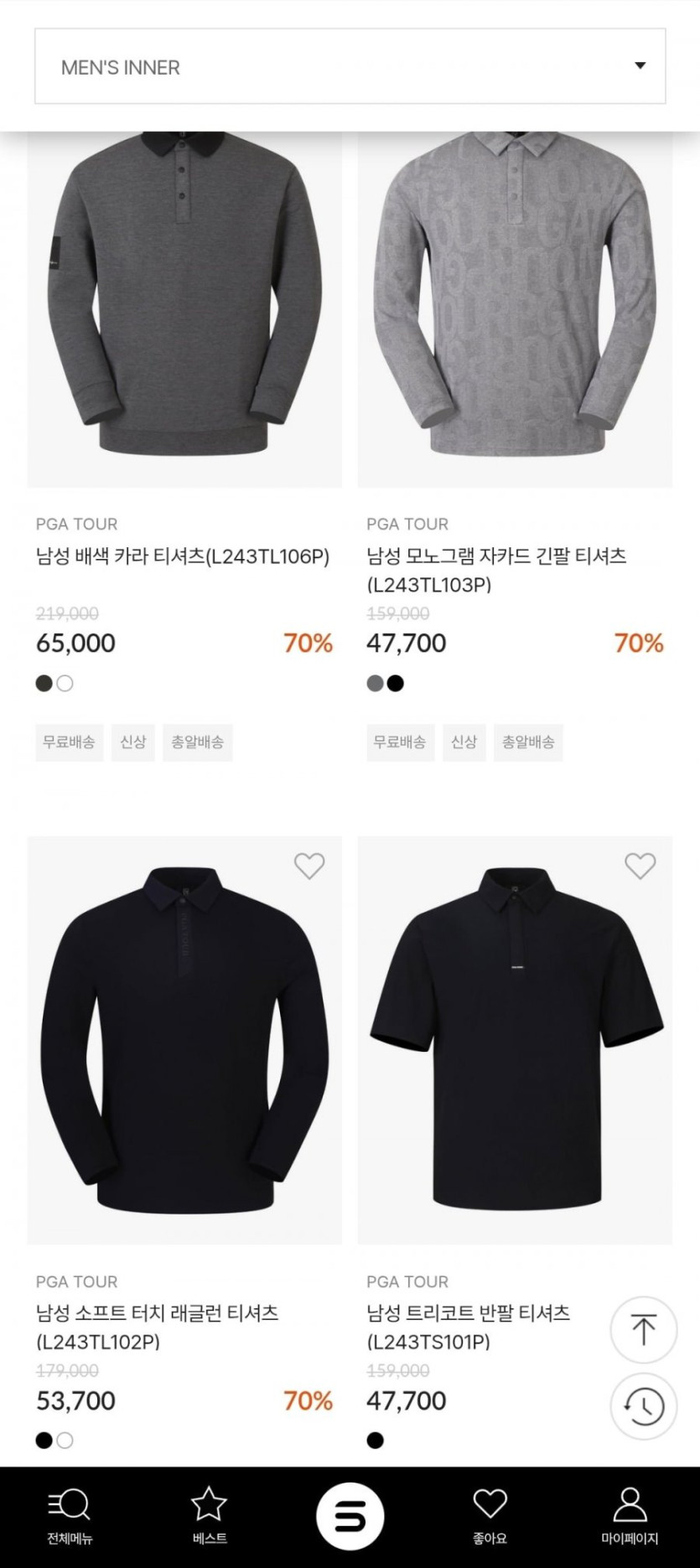Jump back to top of the page

[x=643, y=1330]
